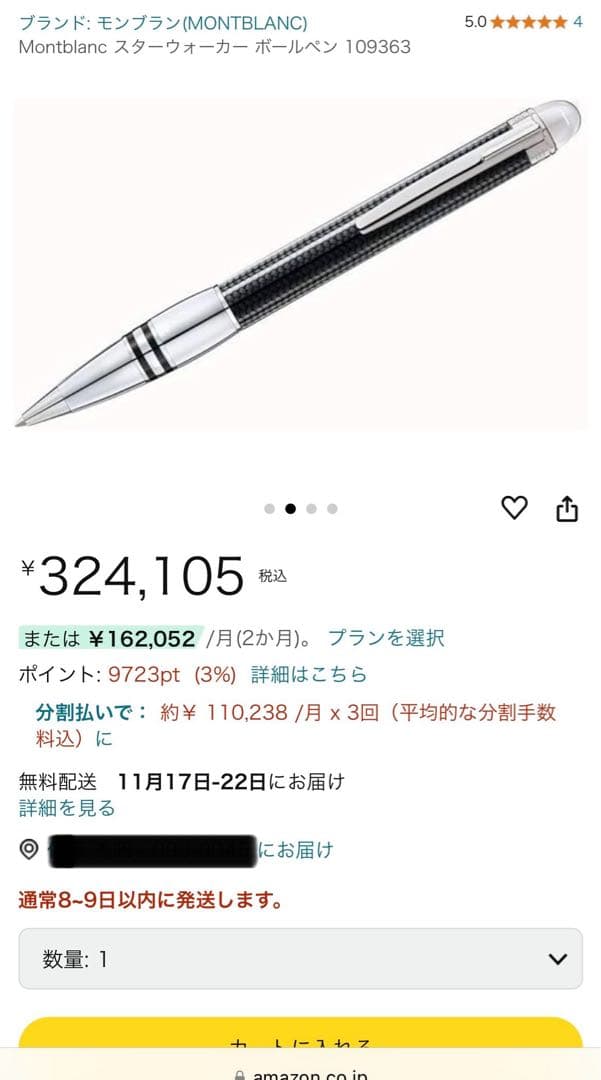Open the モンブラン(MONTBLANC) brand link
Image resolution: width=601 pixels, height=1080 pixels.
coord(163,22)
